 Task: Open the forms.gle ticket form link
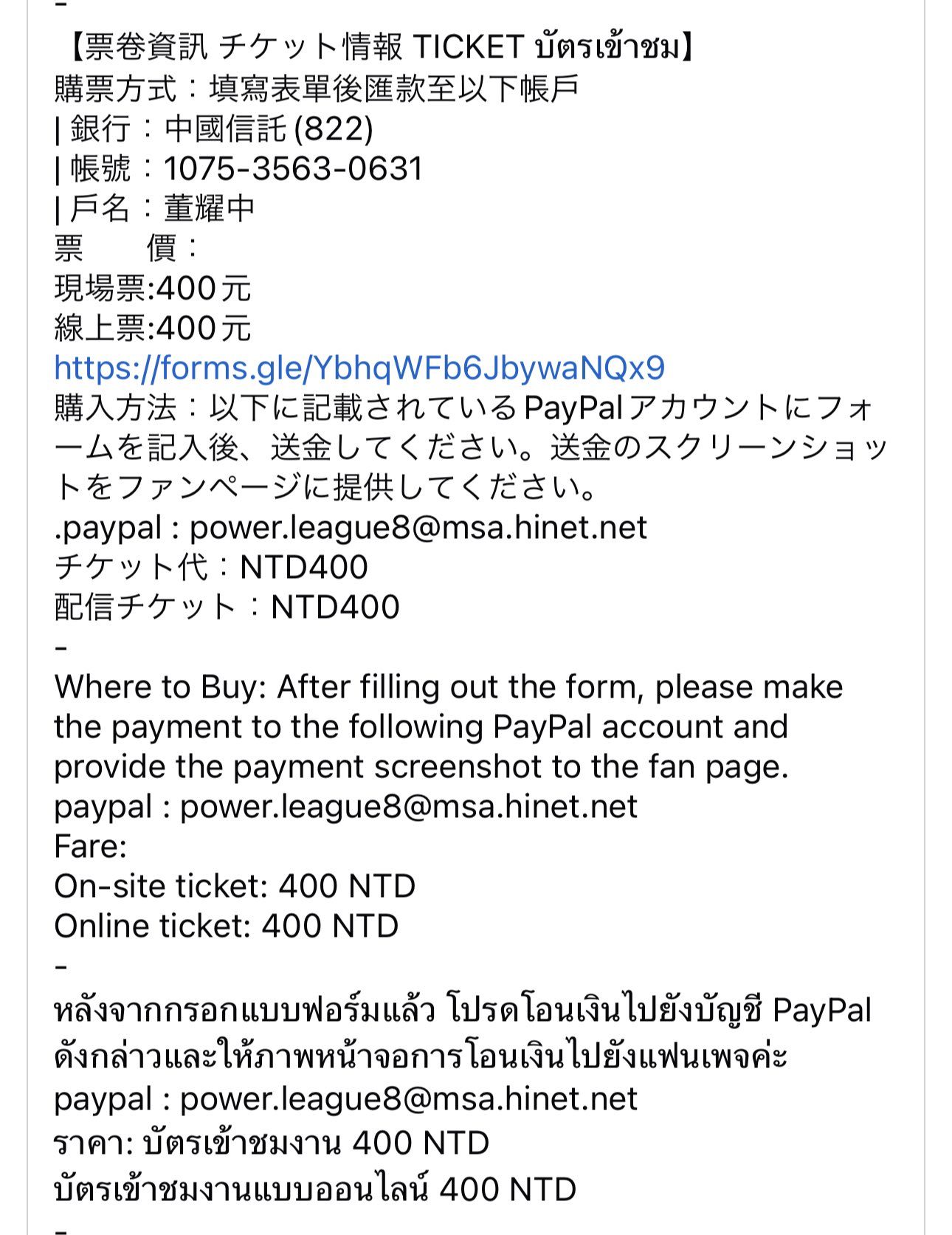359,368
